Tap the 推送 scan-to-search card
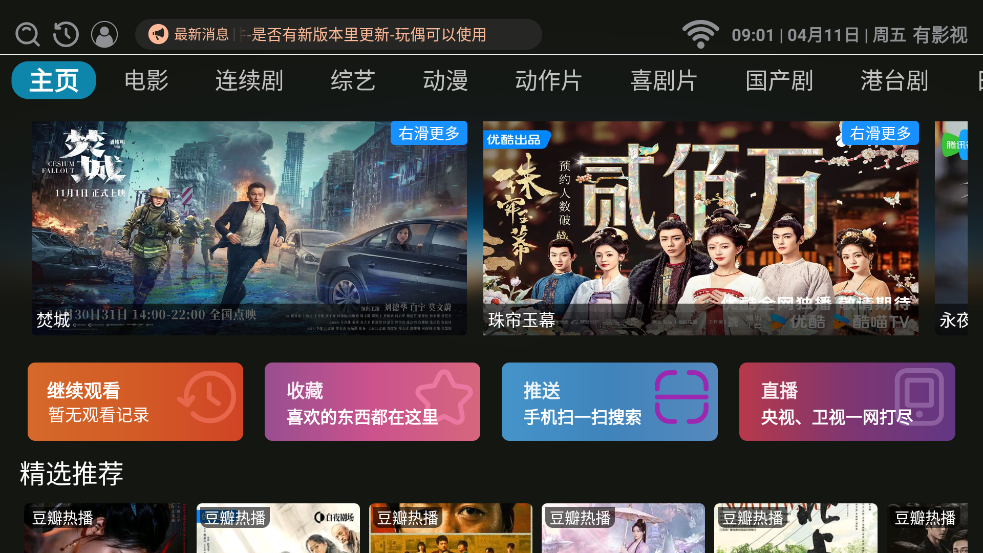The image size is (983, 553). click(609, 401)
